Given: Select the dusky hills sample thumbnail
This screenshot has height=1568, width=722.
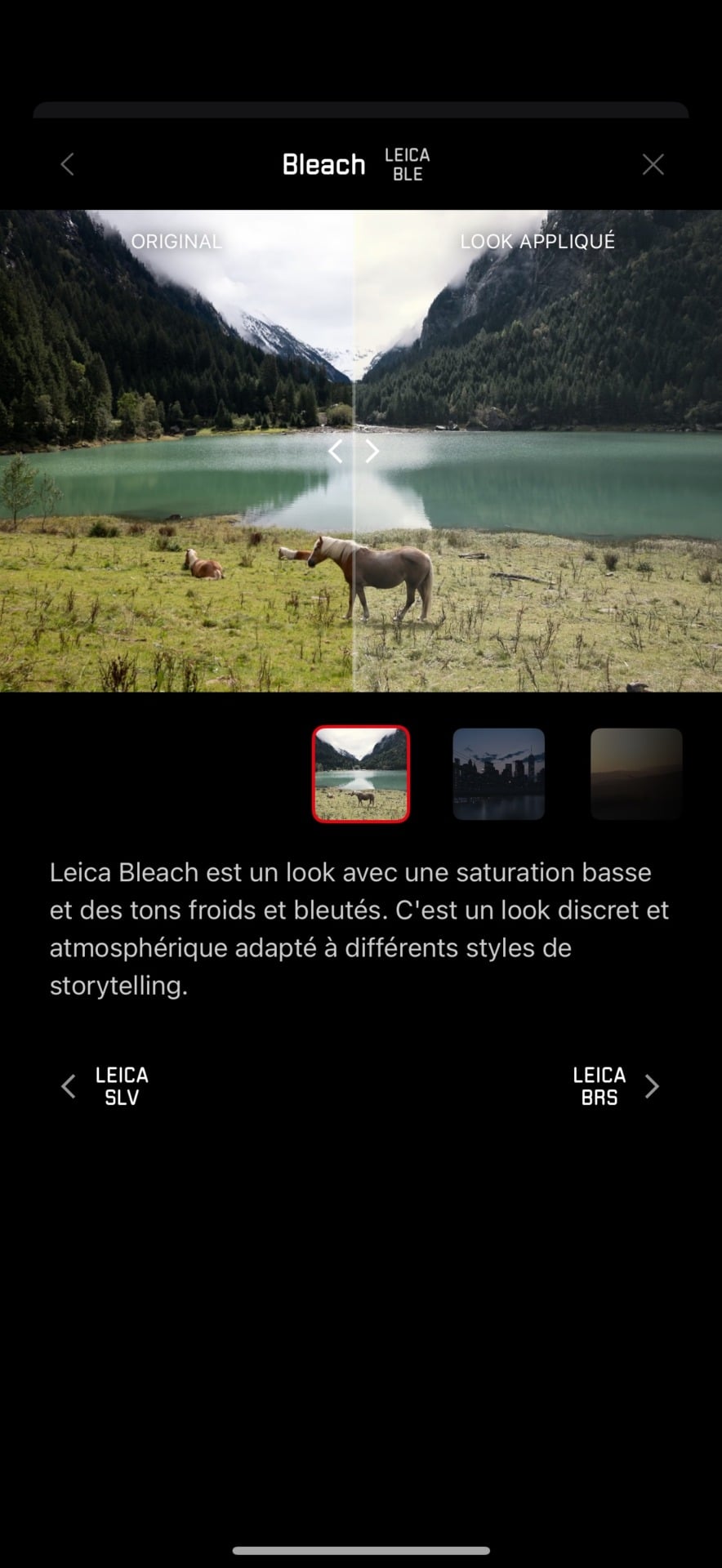Looking at the screenshot, I should [635, 773].
